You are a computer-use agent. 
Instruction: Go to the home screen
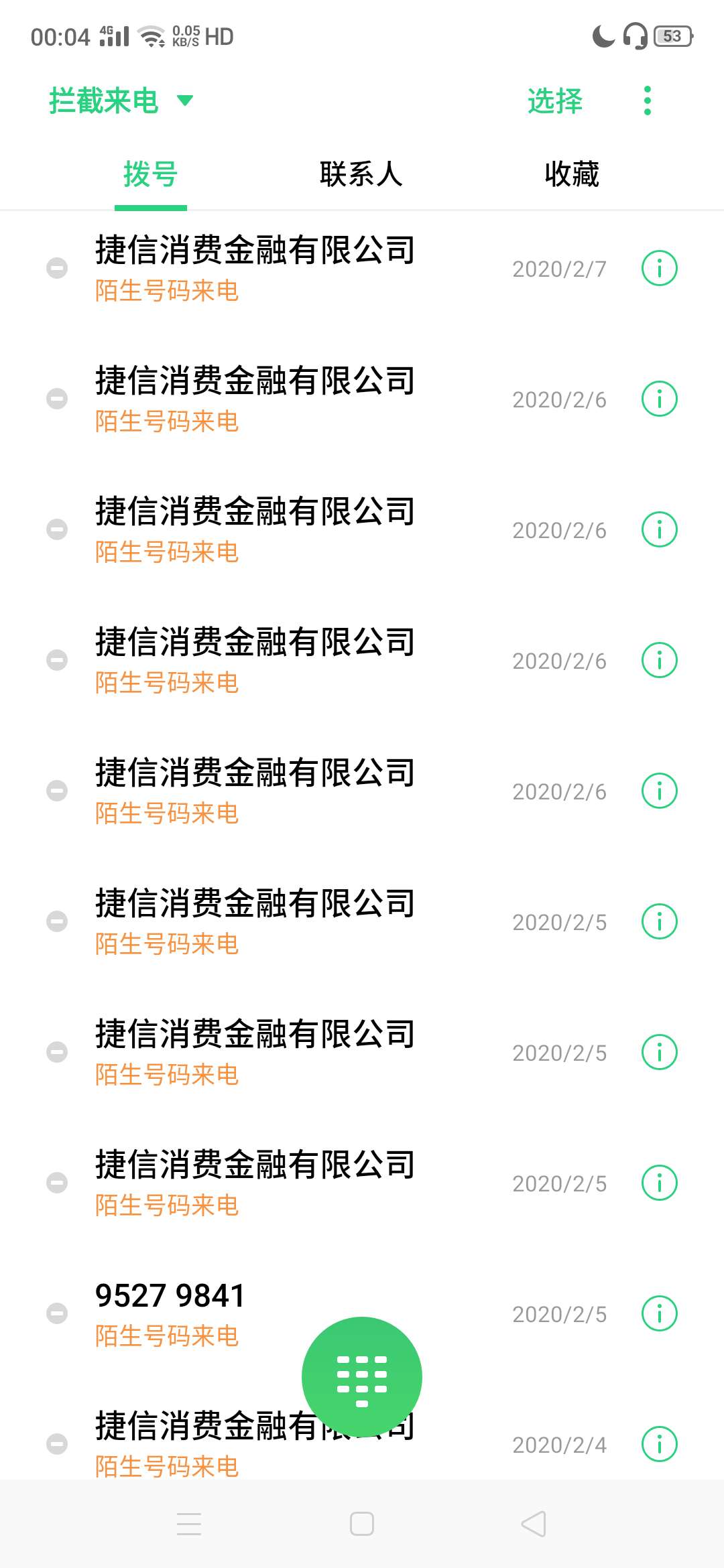point(362,1524)
